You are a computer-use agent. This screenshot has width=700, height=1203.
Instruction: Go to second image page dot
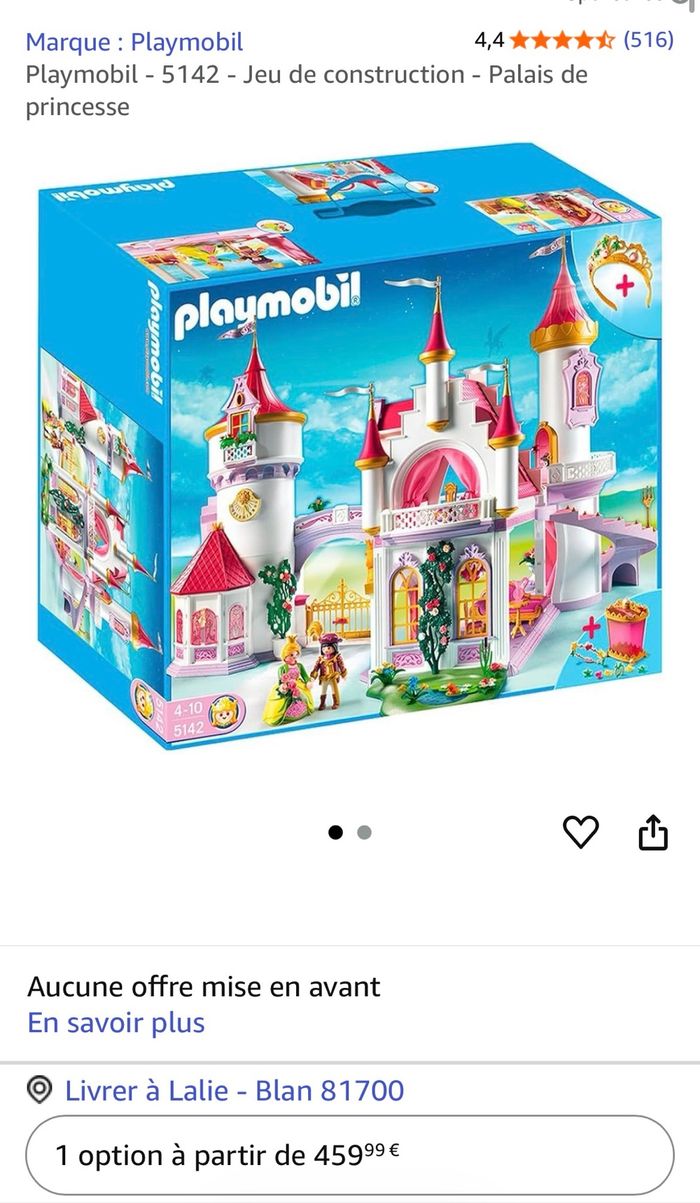(364, 832)
